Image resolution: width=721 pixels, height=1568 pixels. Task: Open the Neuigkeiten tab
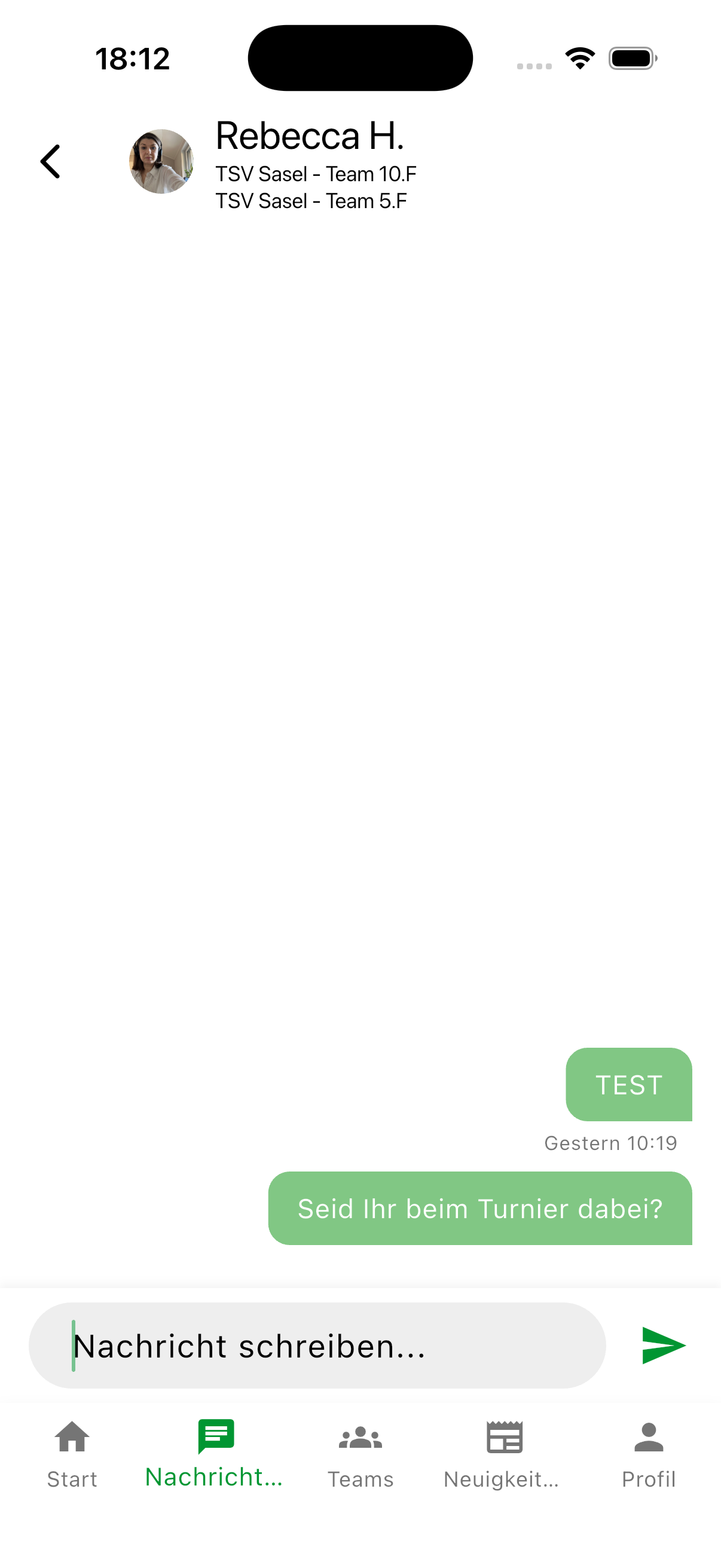pyautogui.click(x=504, y=1455)
